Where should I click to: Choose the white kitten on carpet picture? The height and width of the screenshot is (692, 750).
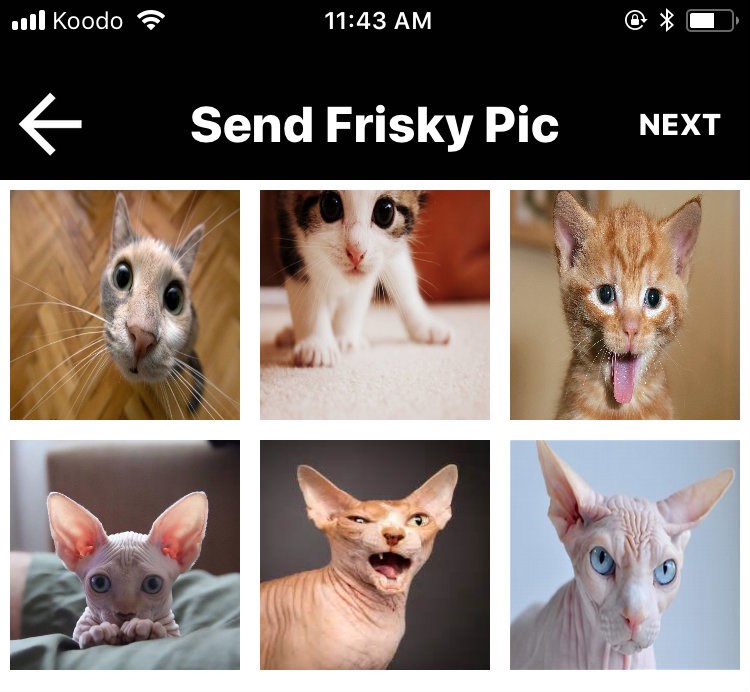tap(375, 305)
